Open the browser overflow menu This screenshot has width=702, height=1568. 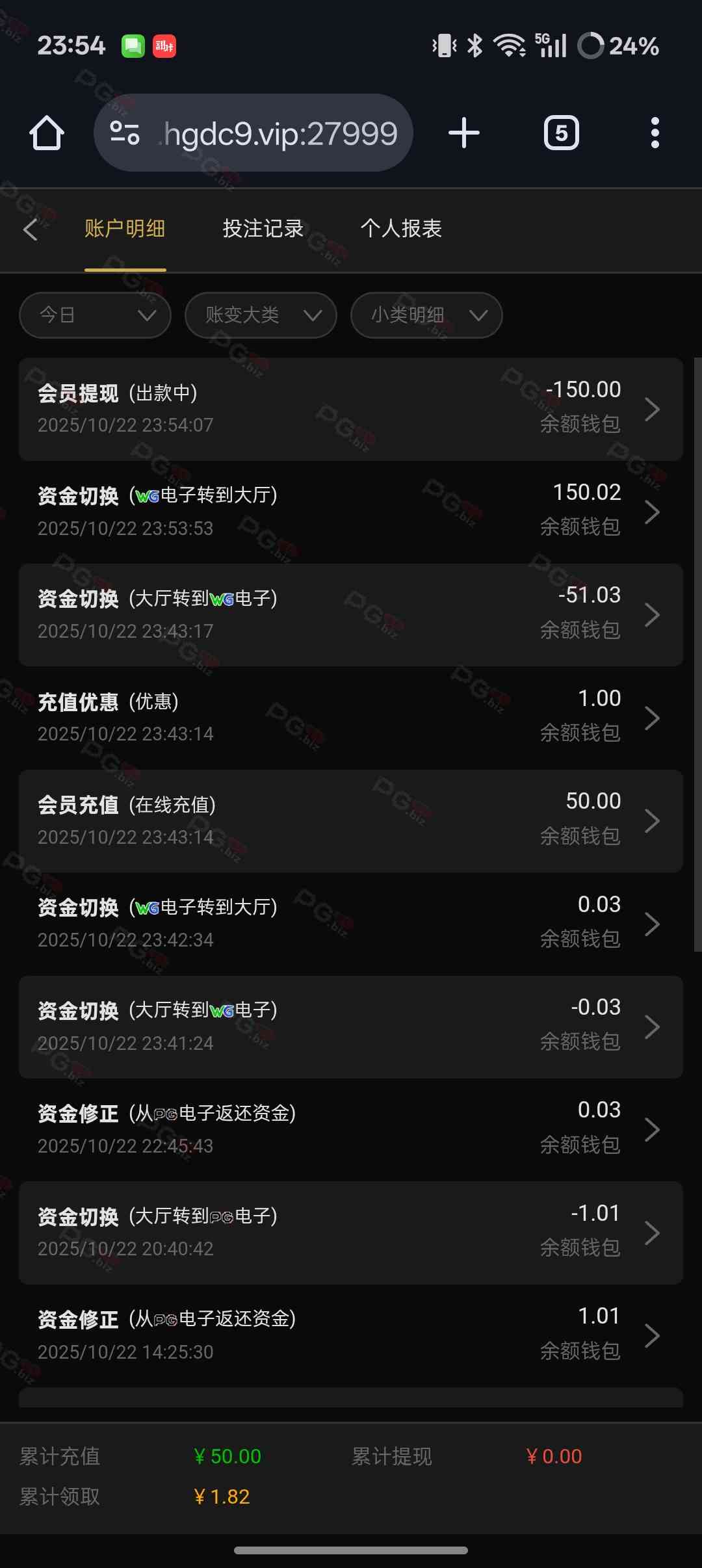click(x=655, y=133)
